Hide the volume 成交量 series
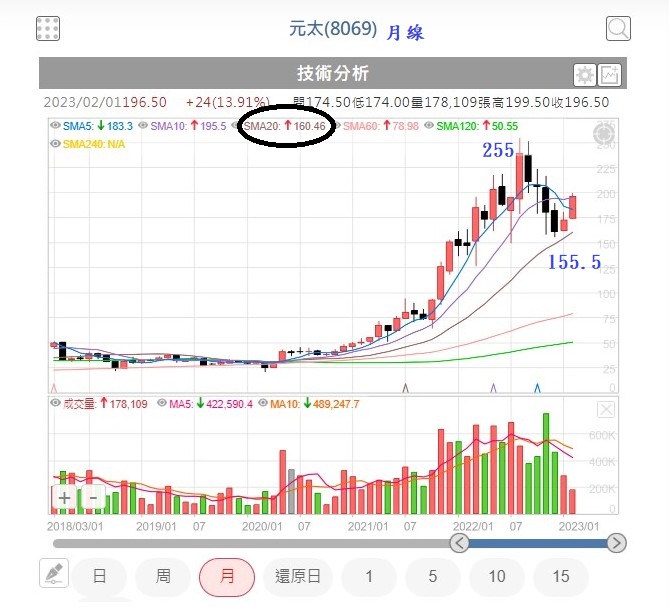 [55, 403]
